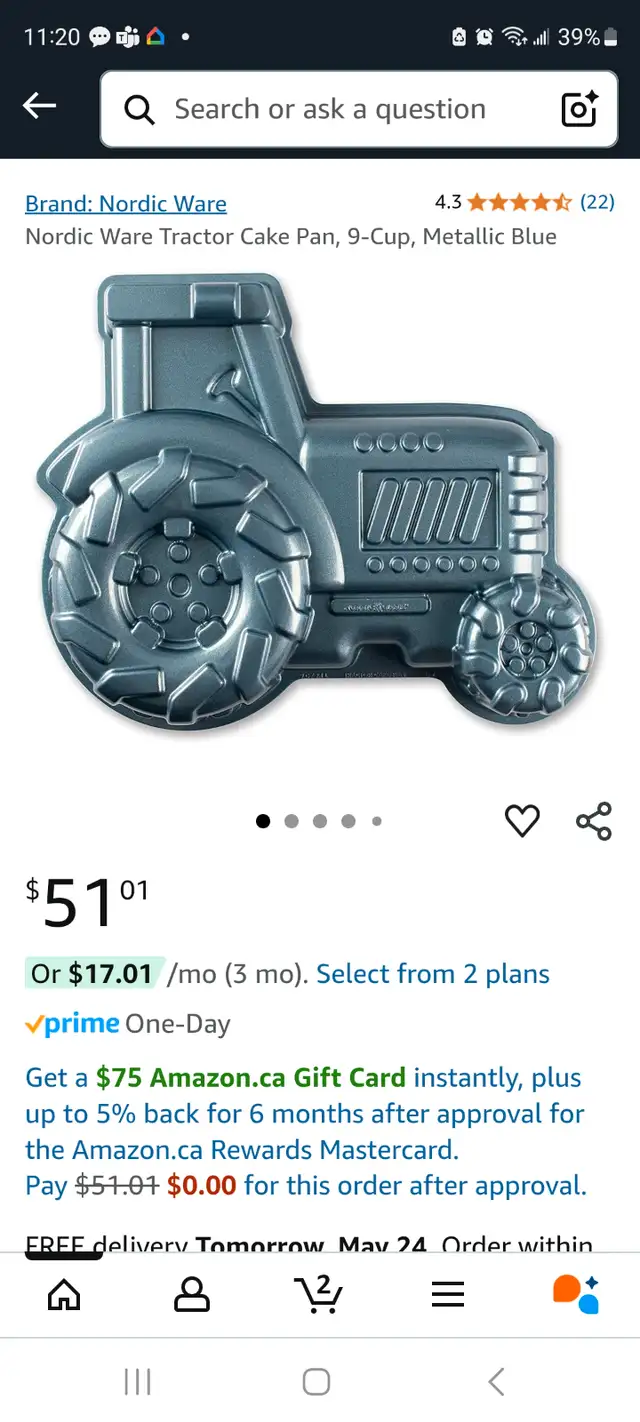Add item to wish list with heart
The width and height of the screenshot is (640, 1422).
pos(522,821)
